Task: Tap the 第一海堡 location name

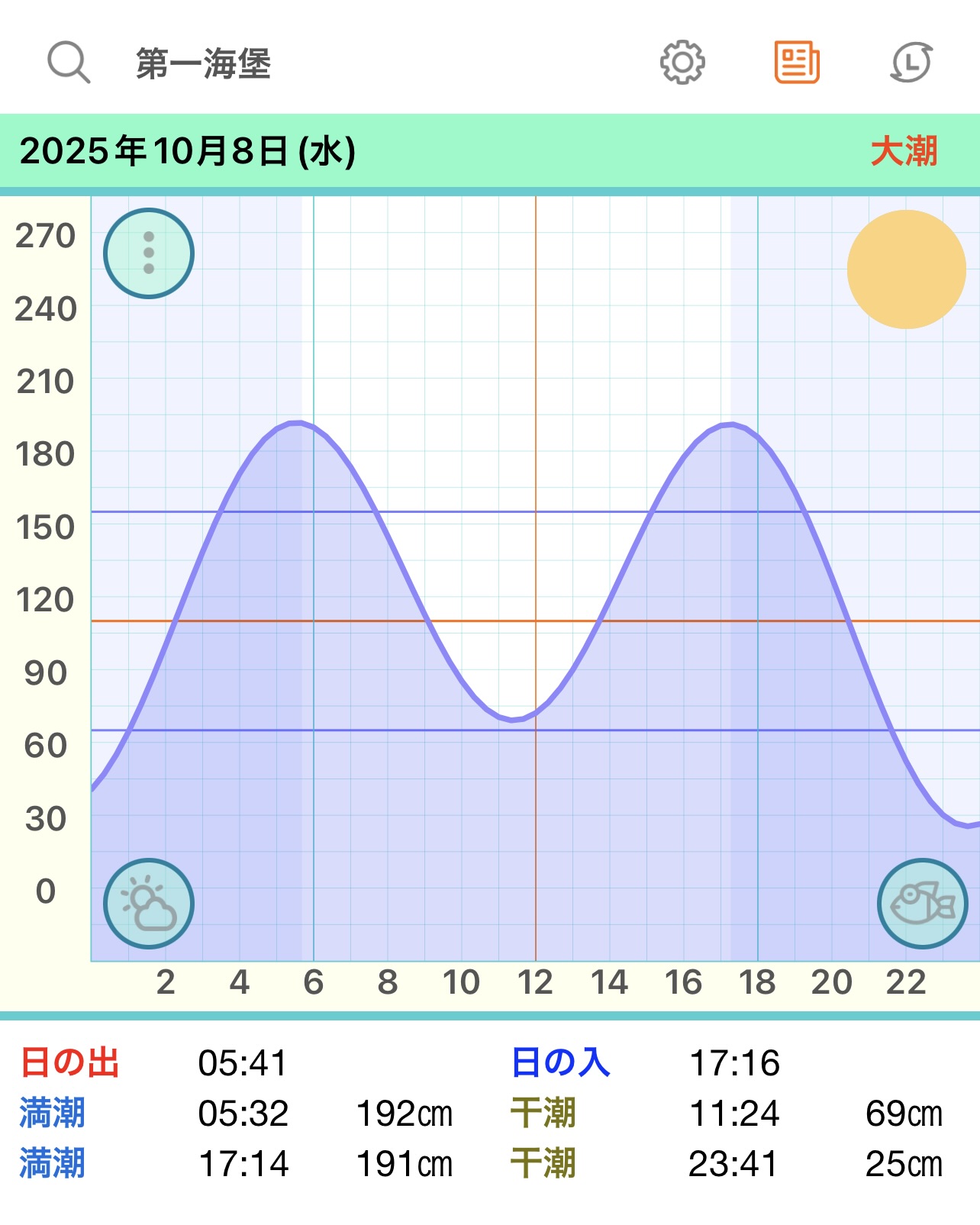Action: tap(204, 63)
